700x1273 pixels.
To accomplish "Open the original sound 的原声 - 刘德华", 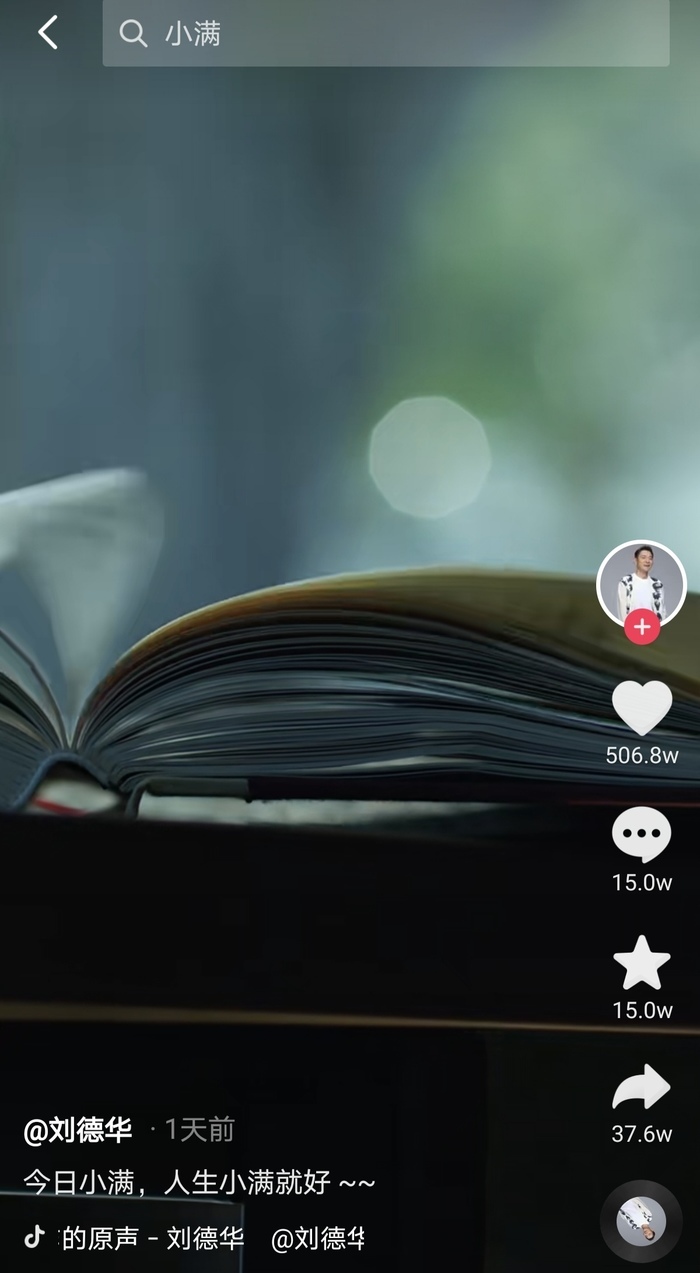I will [152, 1238].
